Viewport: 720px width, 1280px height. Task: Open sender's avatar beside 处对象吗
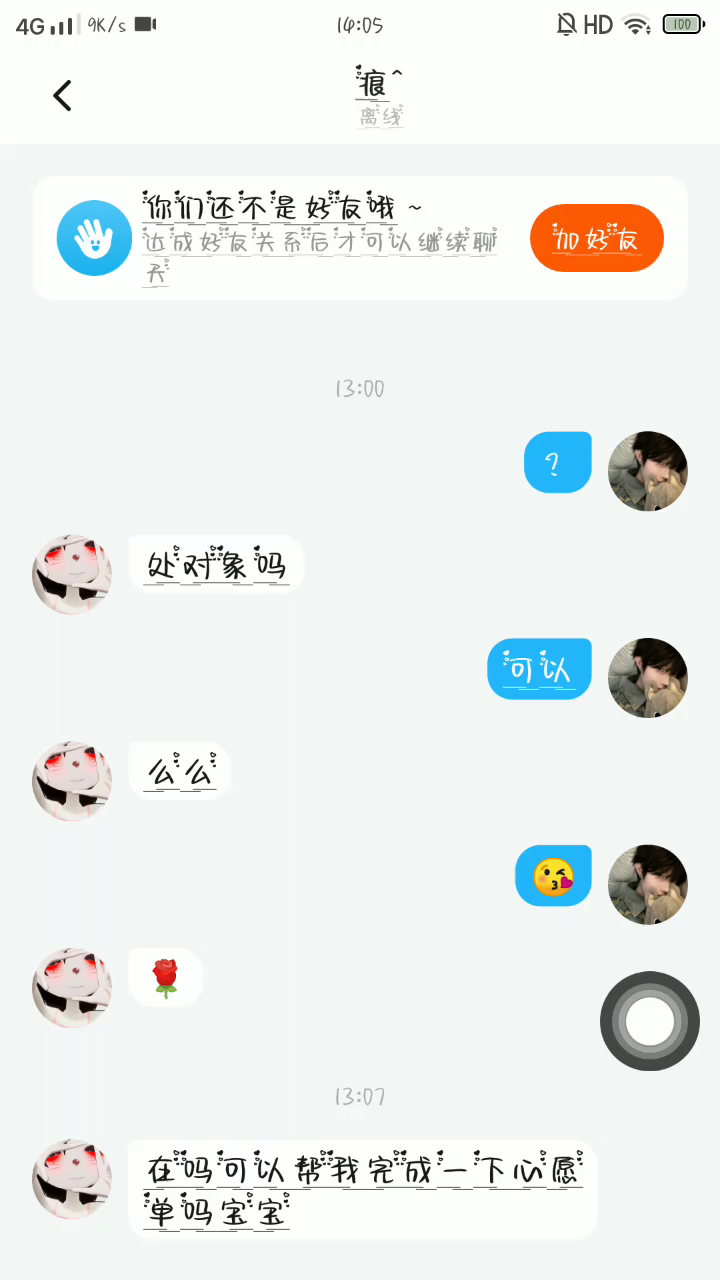click(x=72, y=574)
